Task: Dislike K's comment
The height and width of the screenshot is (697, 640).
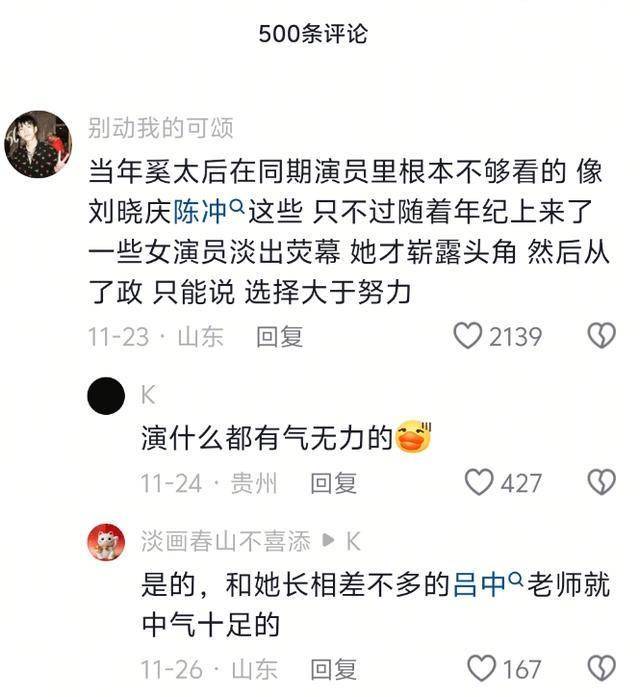Action: click(601, 484)
